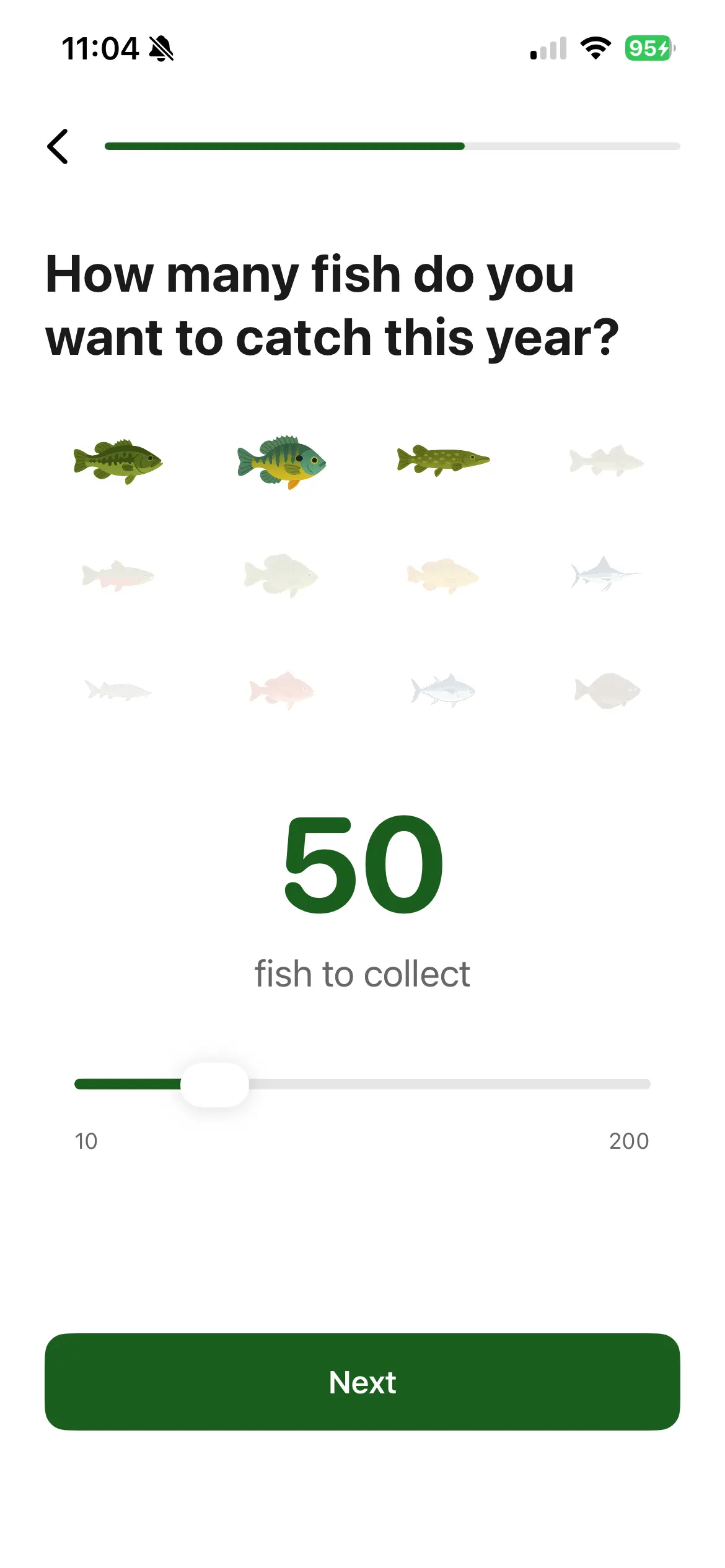The width and height of the screenshot is (725, 1568).
Task: Continue with the Next button
Action: (x=362, y=1382)
